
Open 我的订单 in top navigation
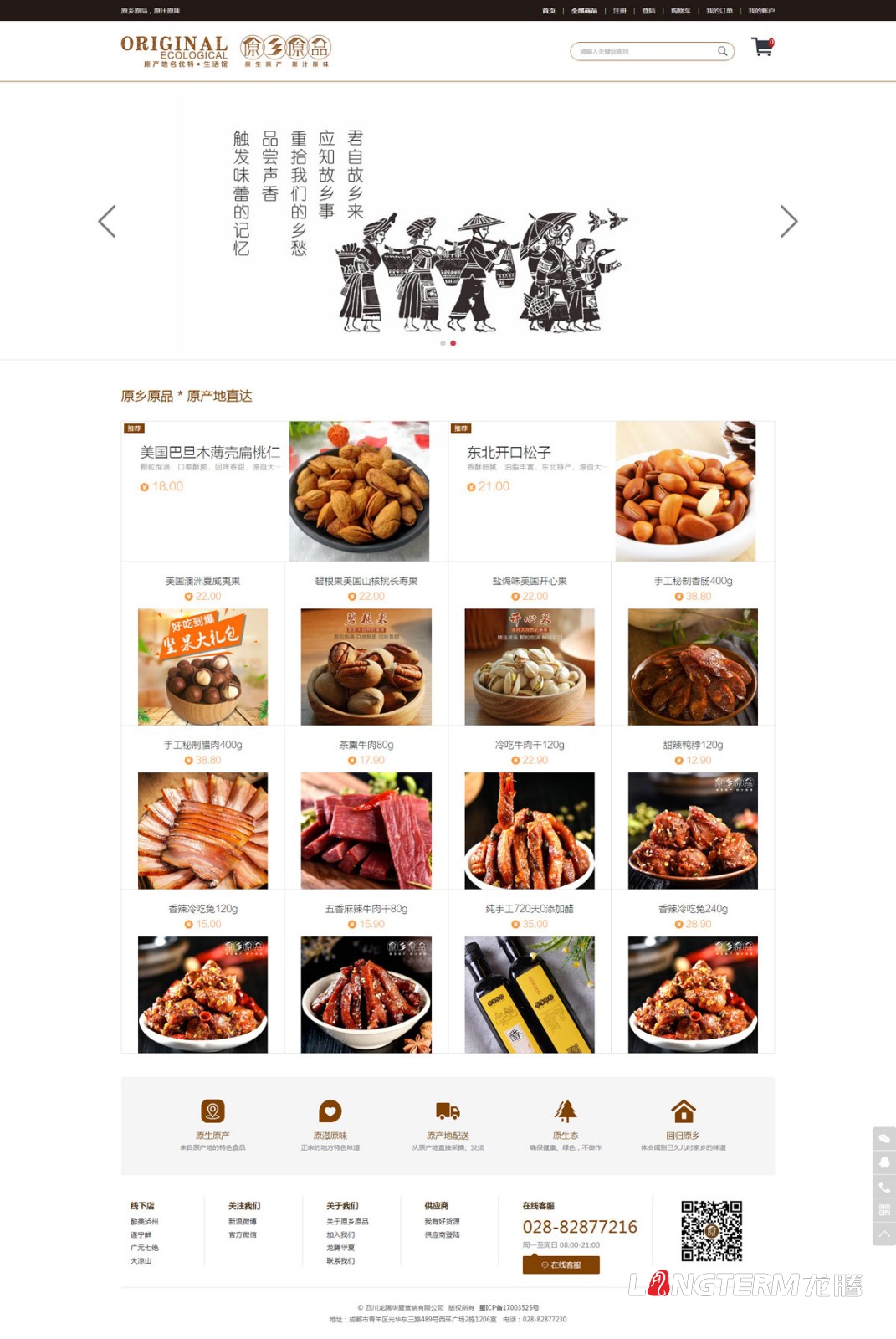click(x=719, y=11)
